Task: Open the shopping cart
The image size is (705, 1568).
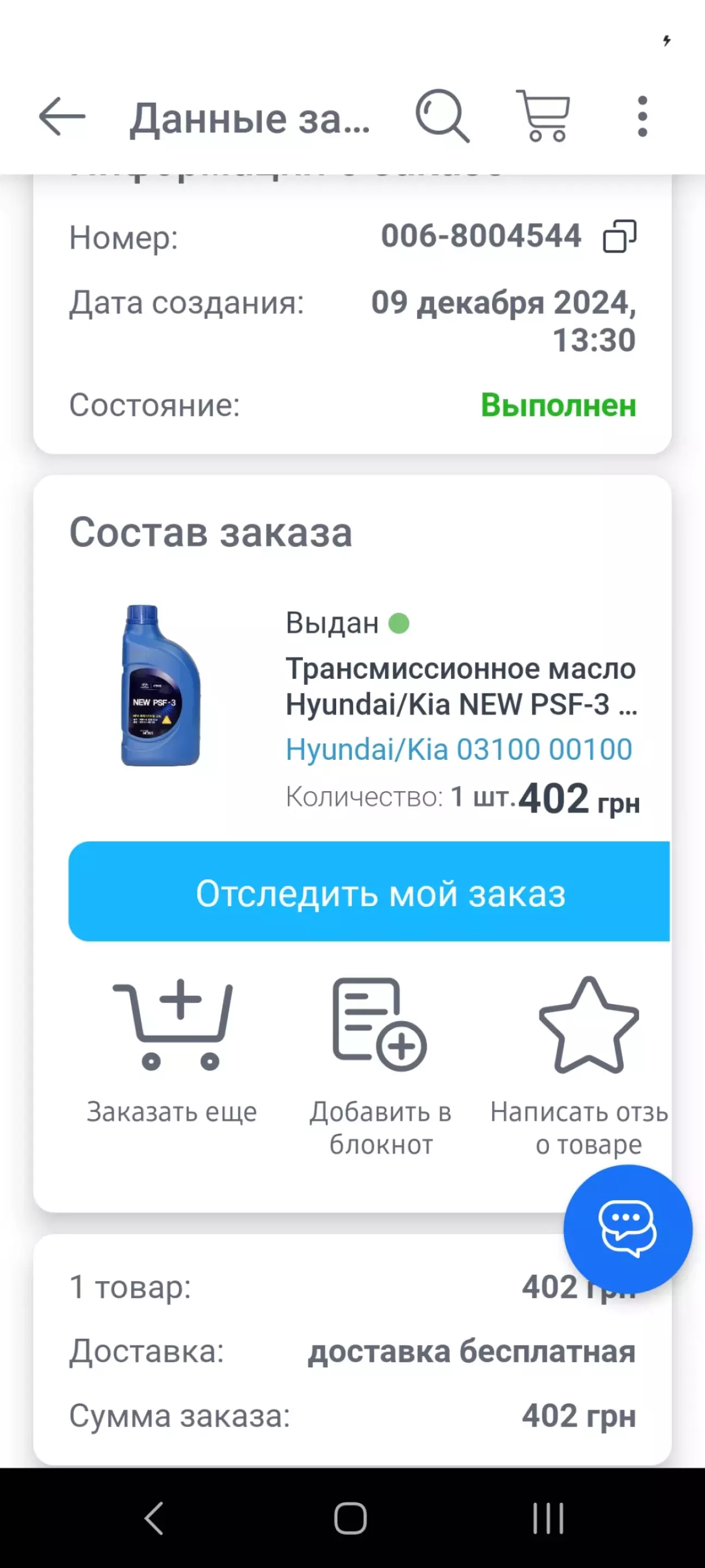Action: click(x=544, y=115)
